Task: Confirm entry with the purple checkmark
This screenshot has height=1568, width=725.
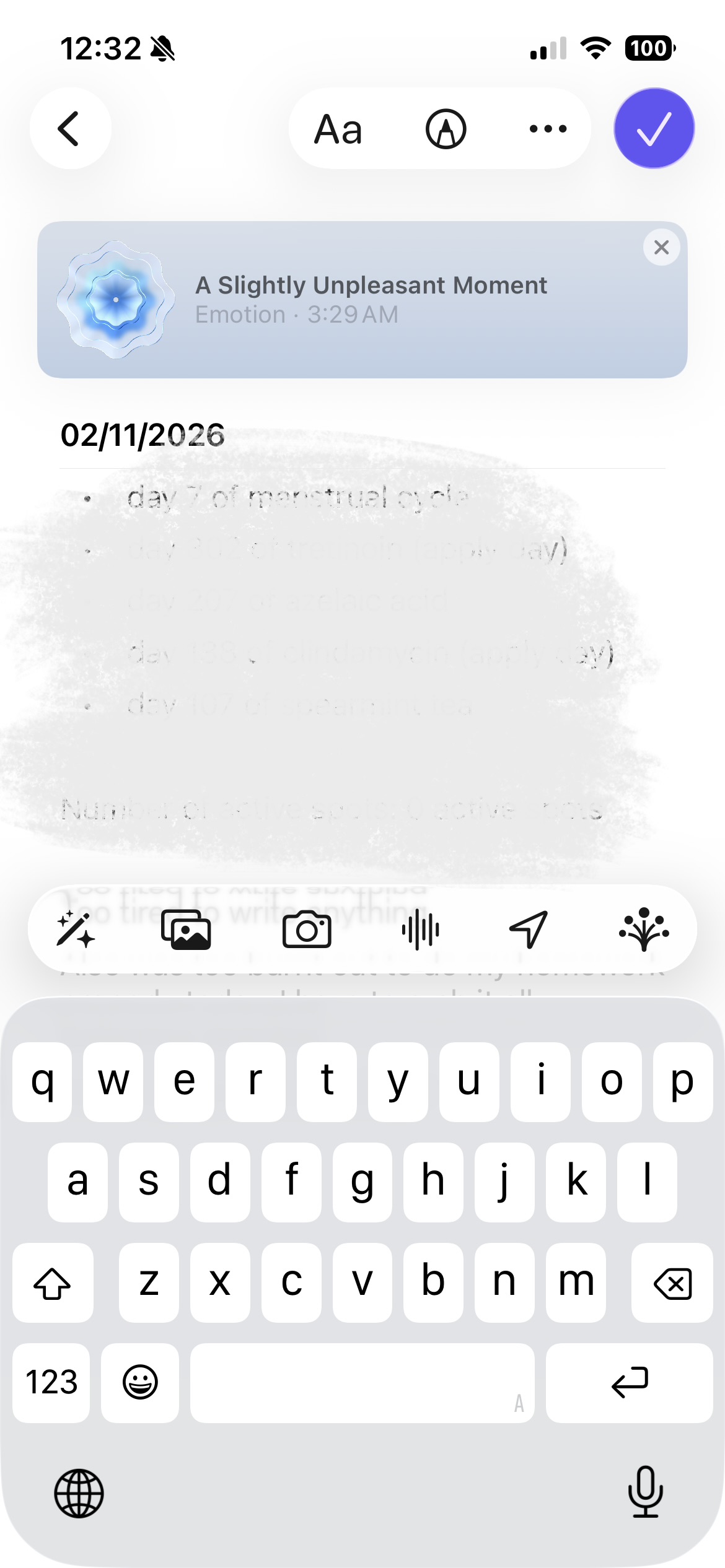Action: point(654,129)
